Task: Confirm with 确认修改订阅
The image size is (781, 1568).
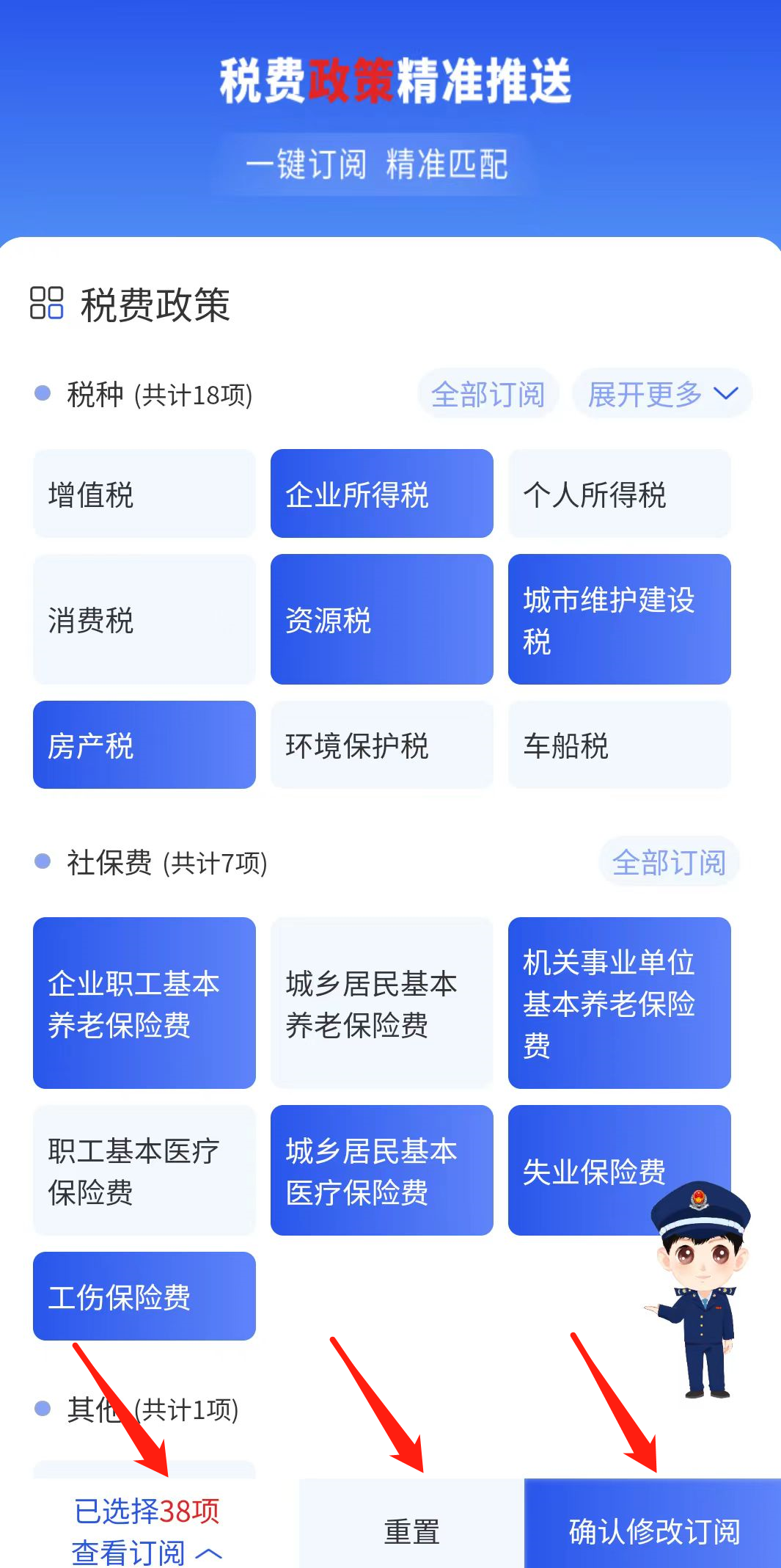Action: 653,1530
